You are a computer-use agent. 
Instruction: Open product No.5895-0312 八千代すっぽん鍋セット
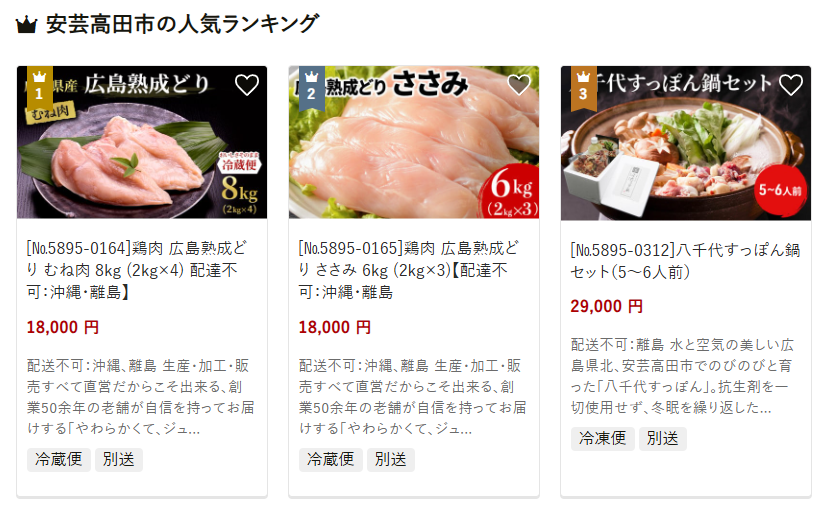[684, 260]
